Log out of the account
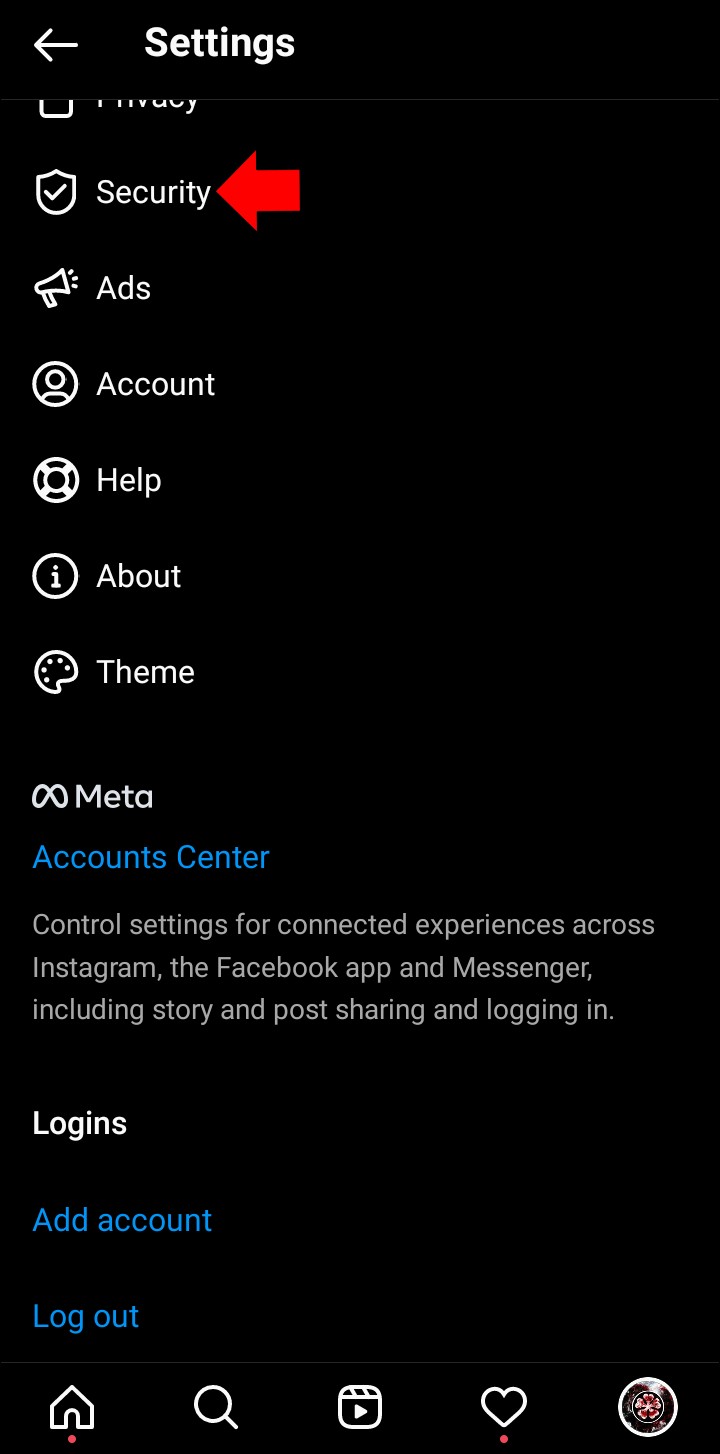Image resolution: width=720 pixels, height=1454 pixels. [x=86, y=1316]
